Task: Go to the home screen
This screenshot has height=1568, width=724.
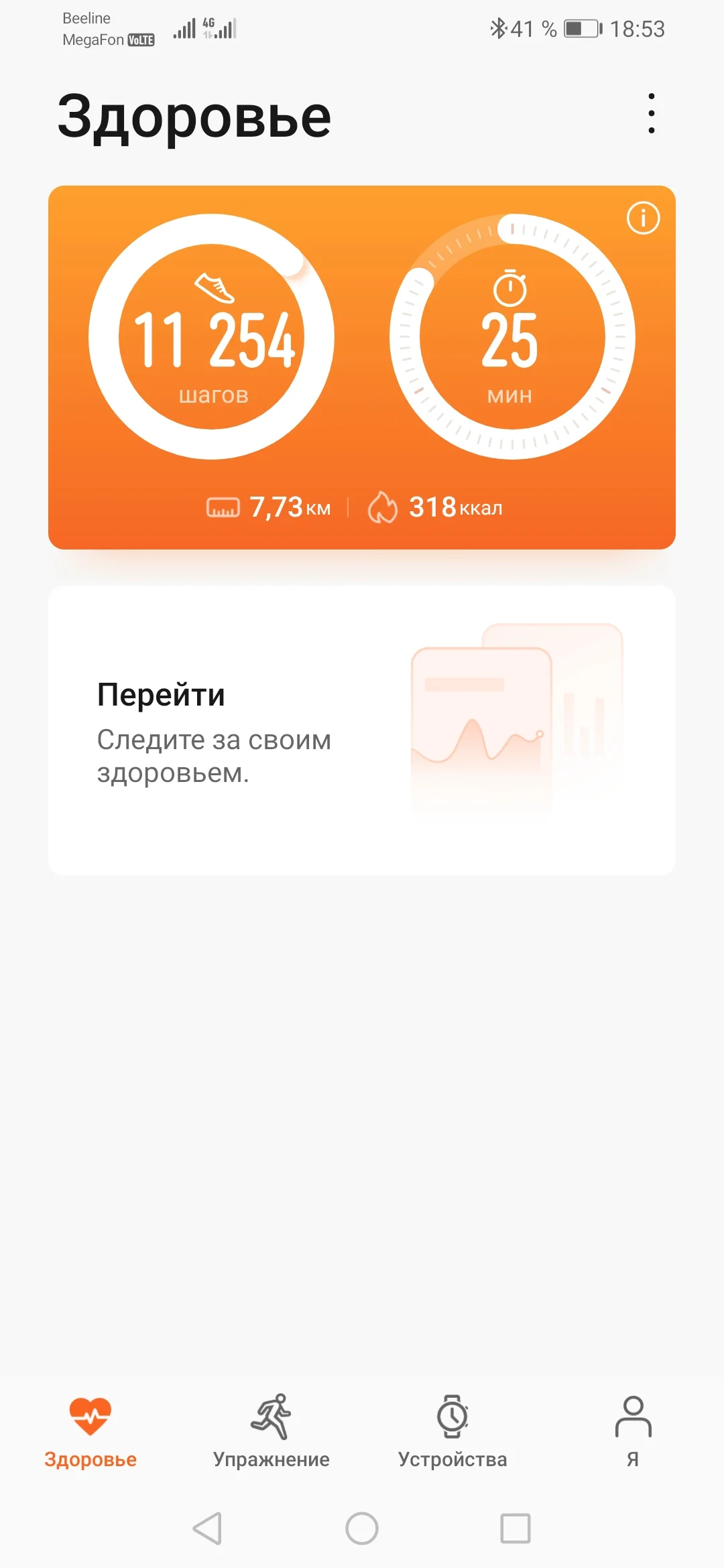Action: [x=362, y=1528]
